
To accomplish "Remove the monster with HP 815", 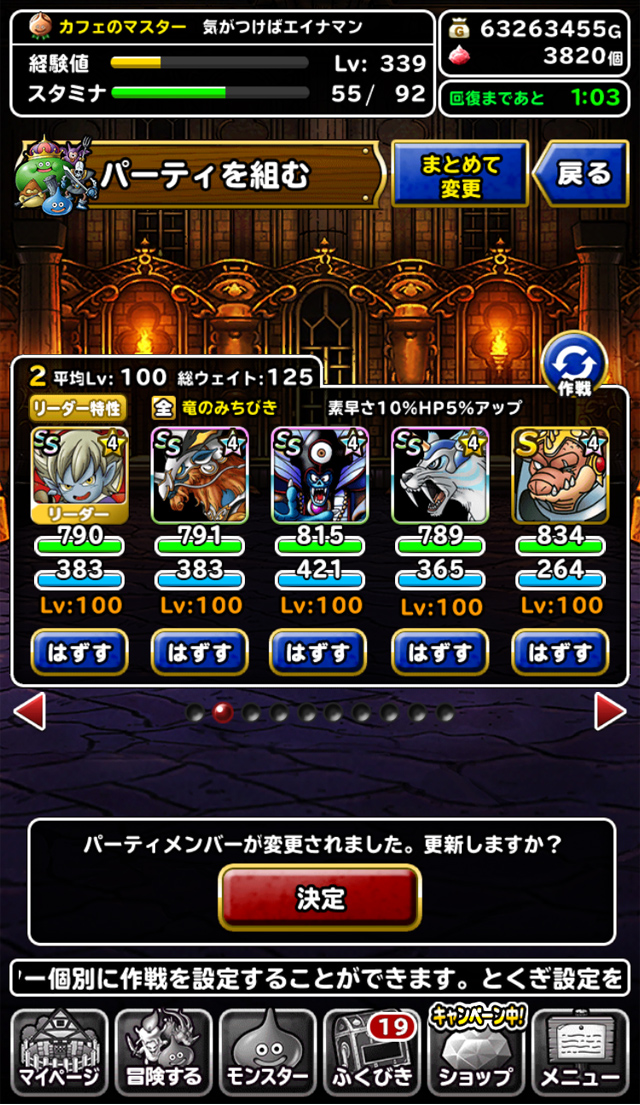I will coord(319,653).
